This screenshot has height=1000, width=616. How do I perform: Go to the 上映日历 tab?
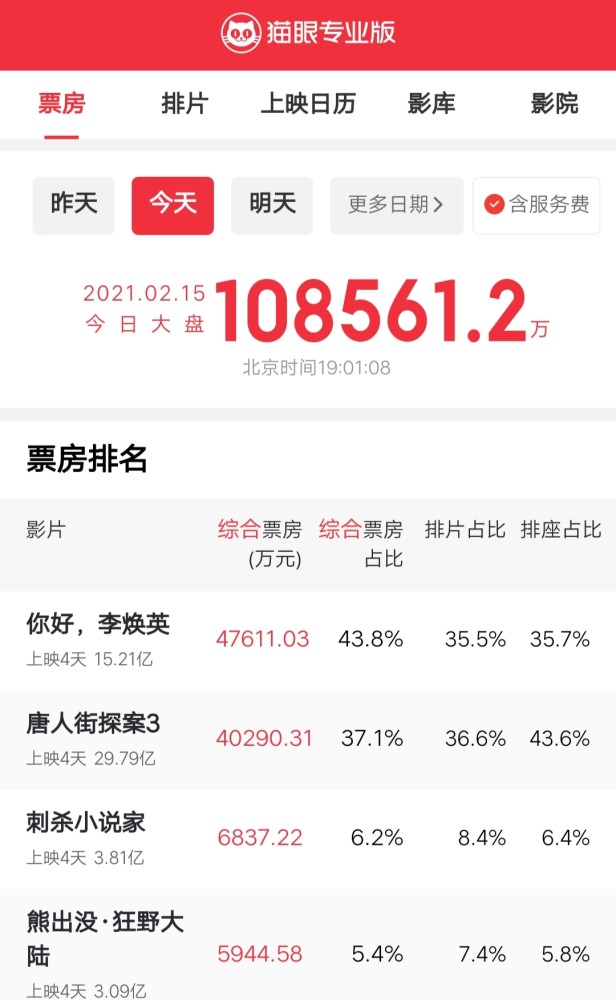(307, 104)
